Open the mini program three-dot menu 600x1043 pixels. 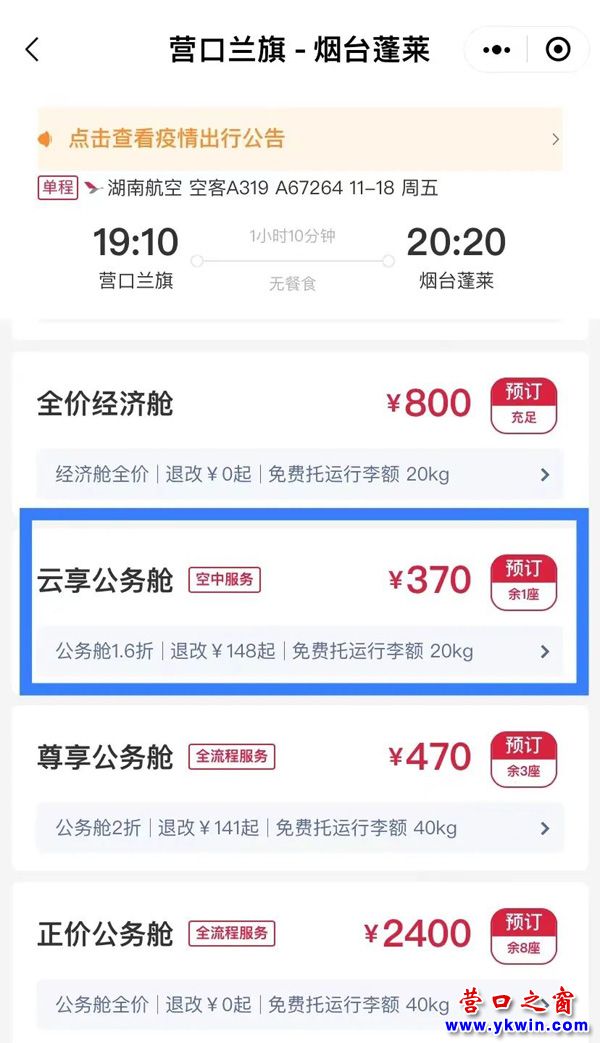tap(497, 50)
